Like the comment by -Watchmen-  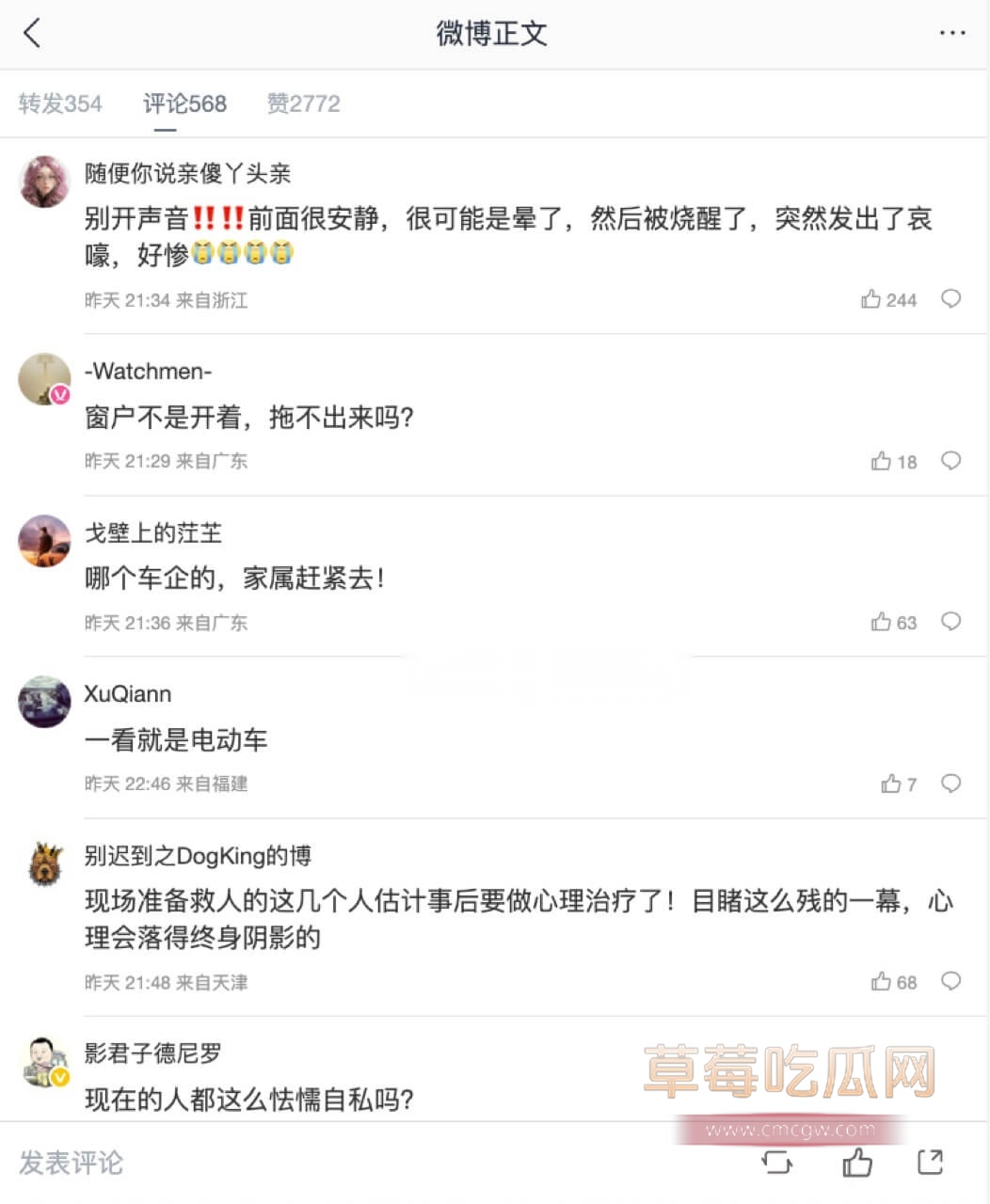(x=881, y=461)
